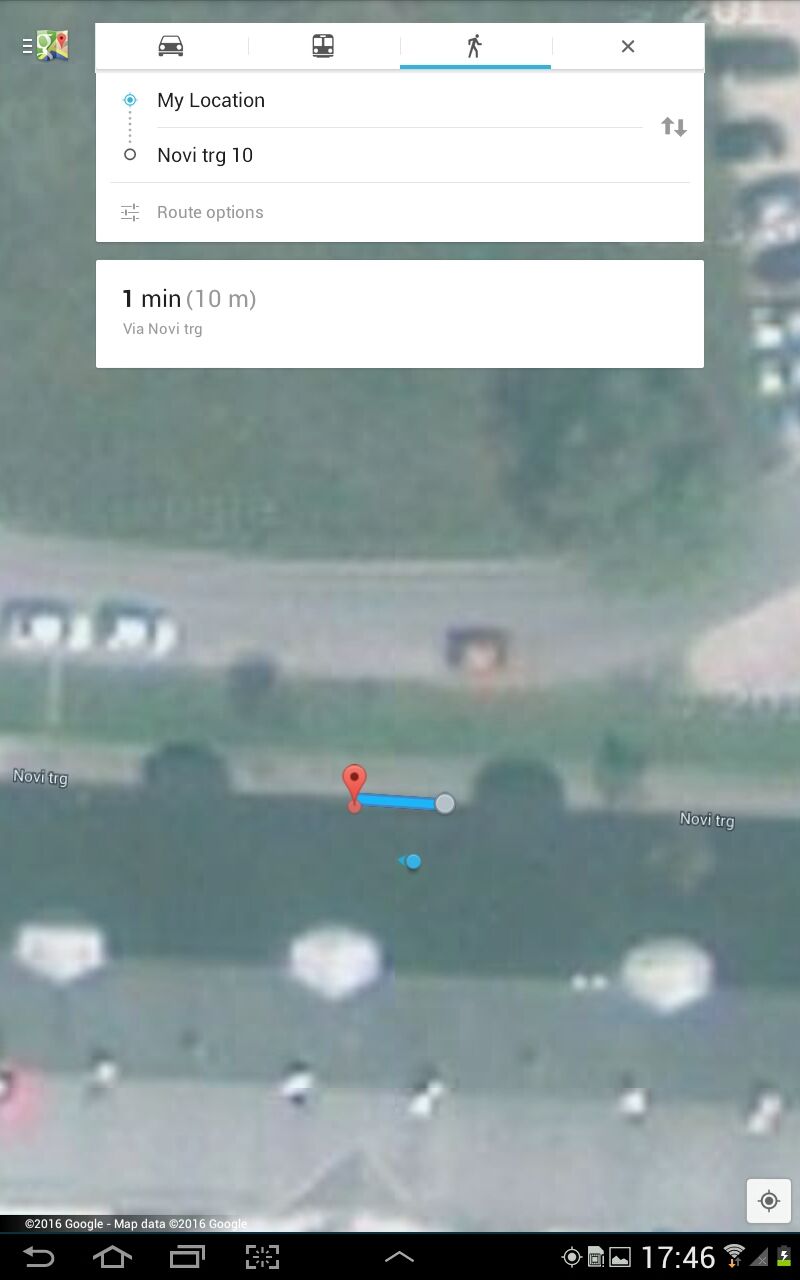Edit the Novi trg 10 destination
The width and height of the screenshot is (800, 1280).
point(399,155)
